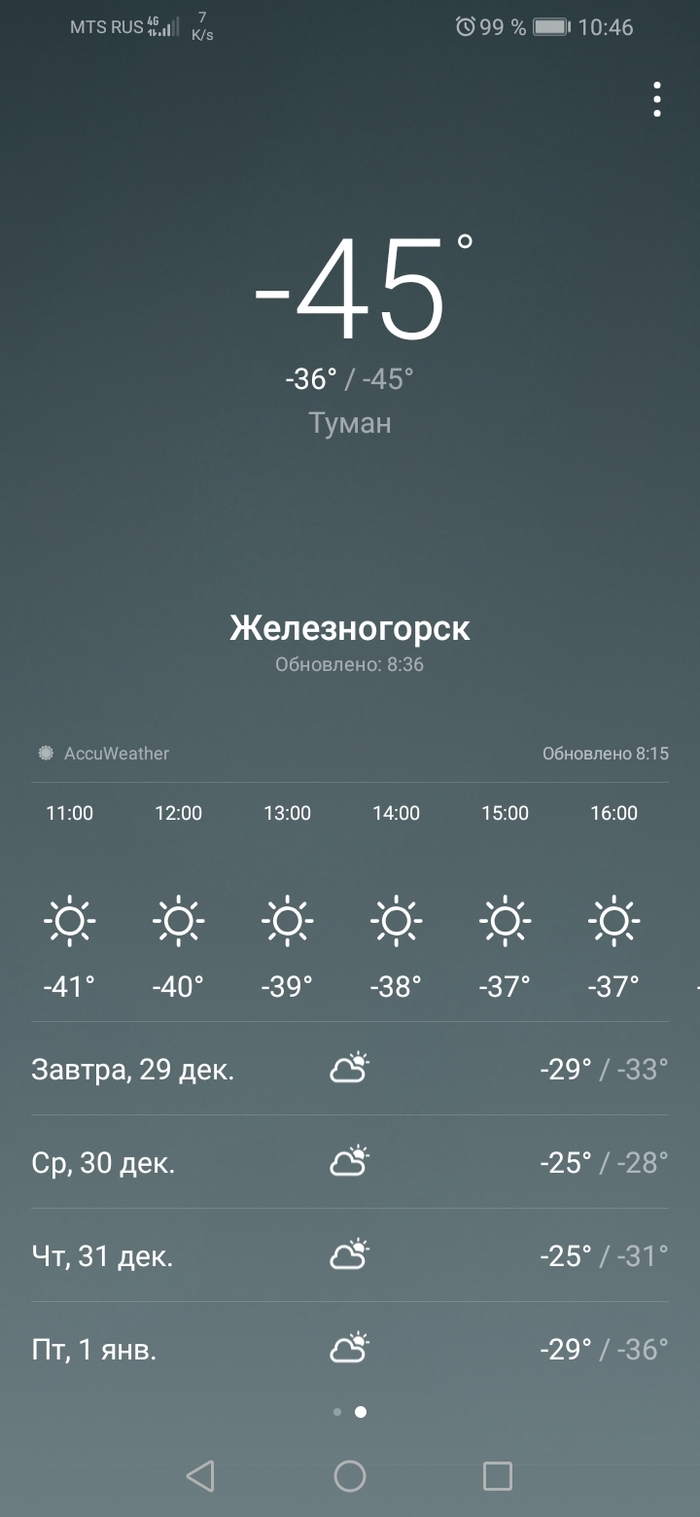The image size is (700, 1517).
Task: Open forecast for Ср, 30 дек.
Action: click(x=349, y=1163)
